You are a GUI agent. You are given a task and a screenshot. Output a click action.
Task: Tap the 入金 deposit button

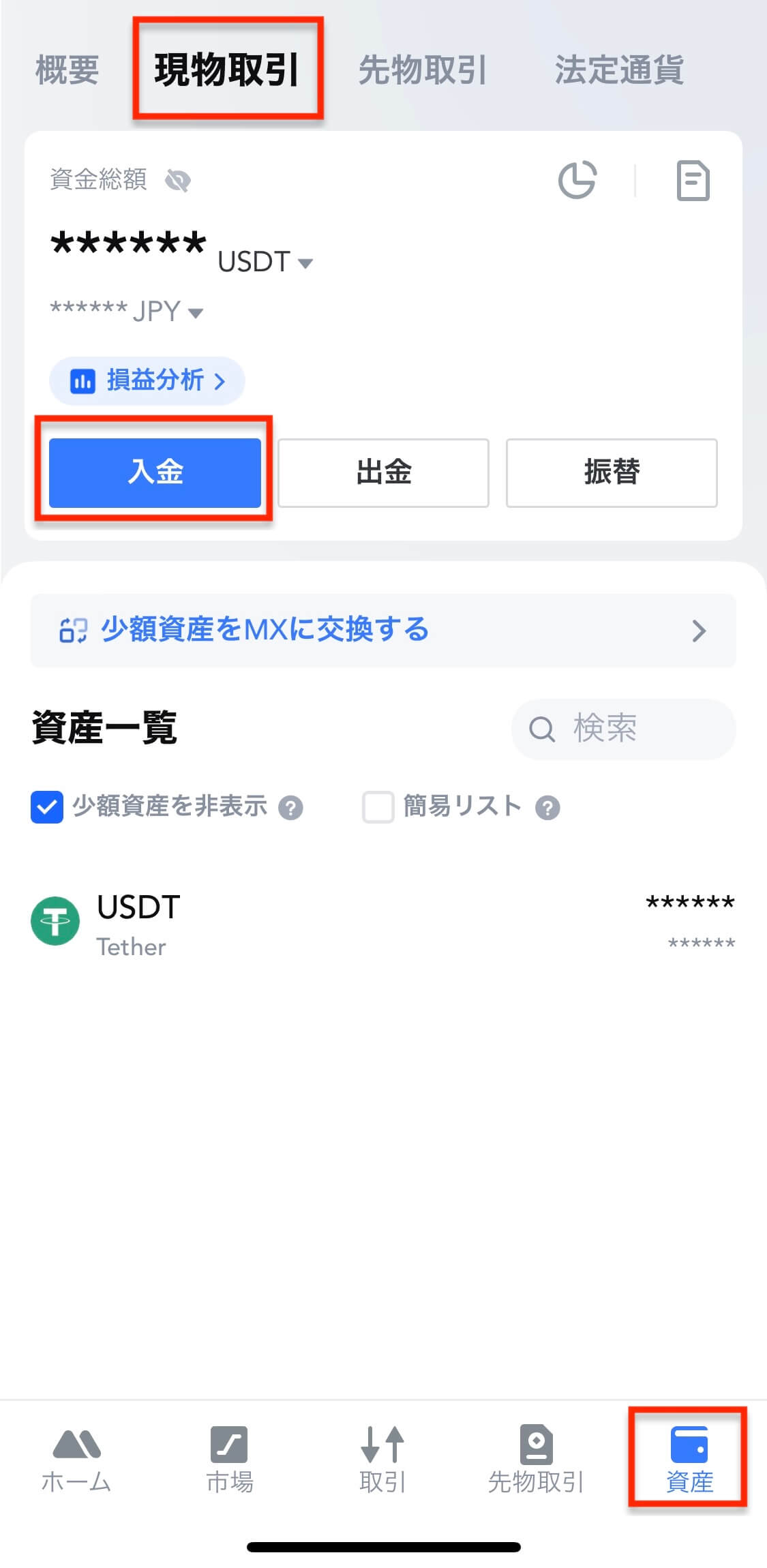(x=155, y=472)
